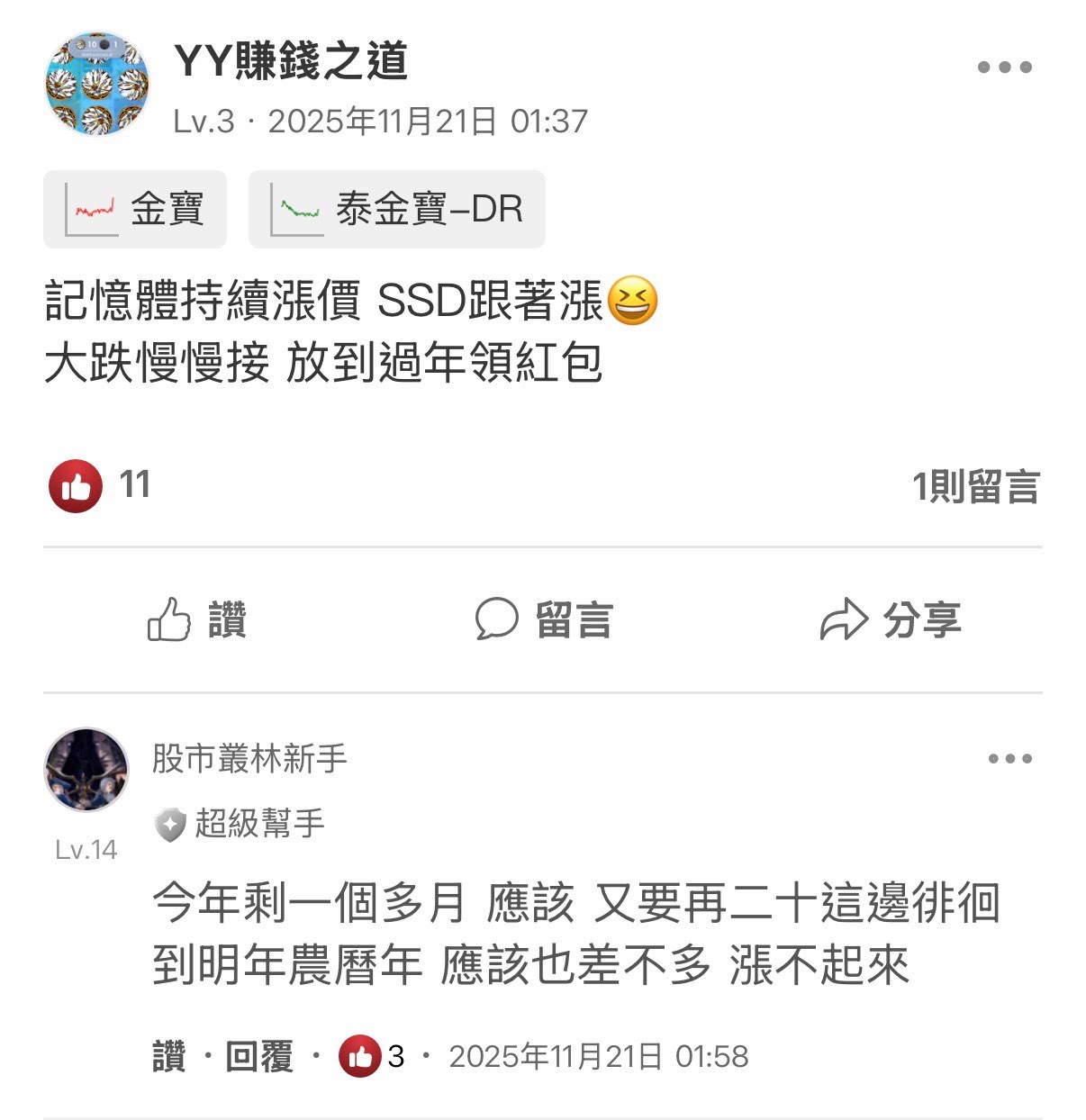Like the post with the 讚 button
The height and width of the screenshot is (1120, 1086).
(197, 620)
